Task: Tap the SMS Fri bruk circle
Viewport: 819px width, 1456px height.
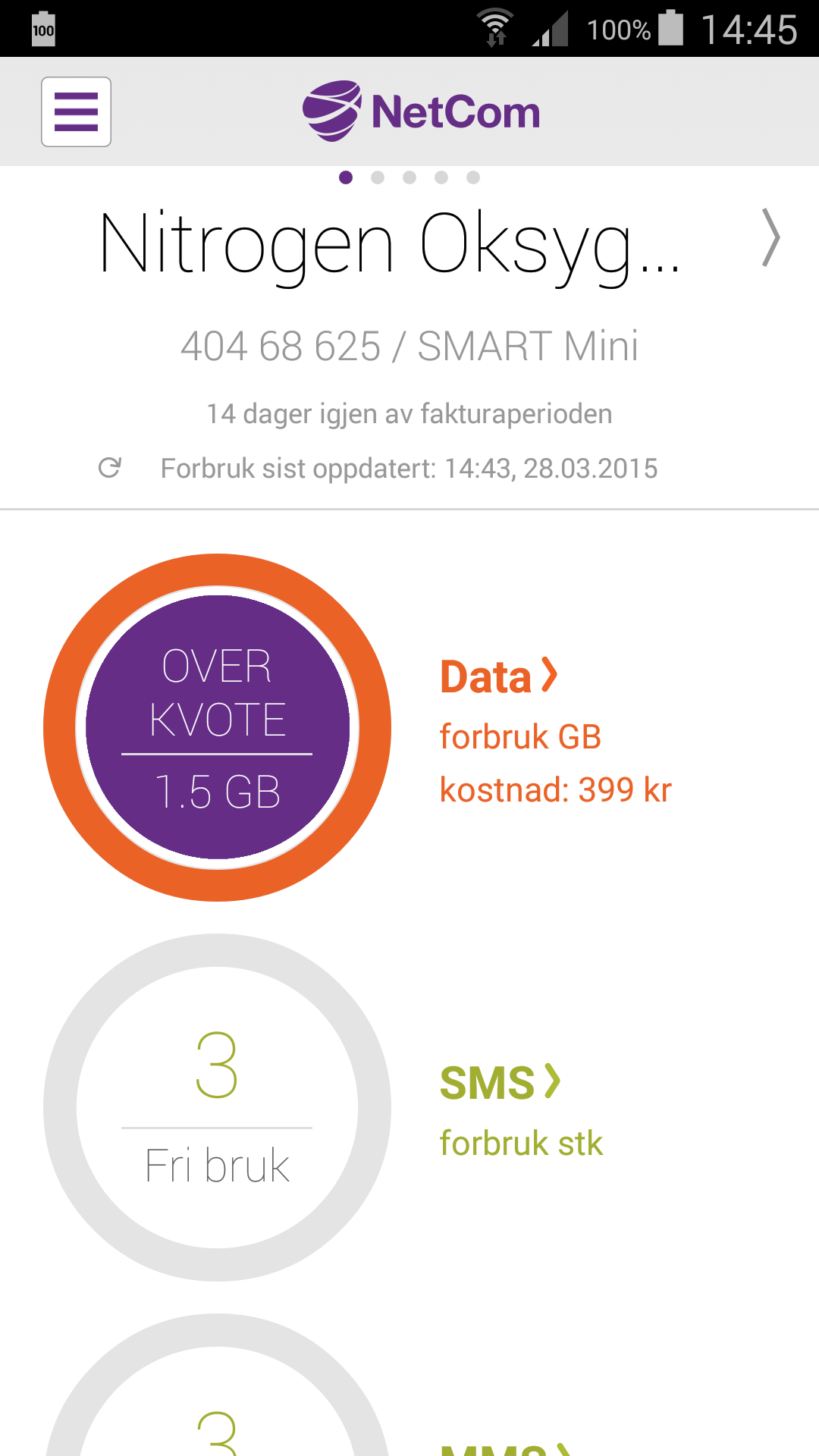Action: 218,1108
